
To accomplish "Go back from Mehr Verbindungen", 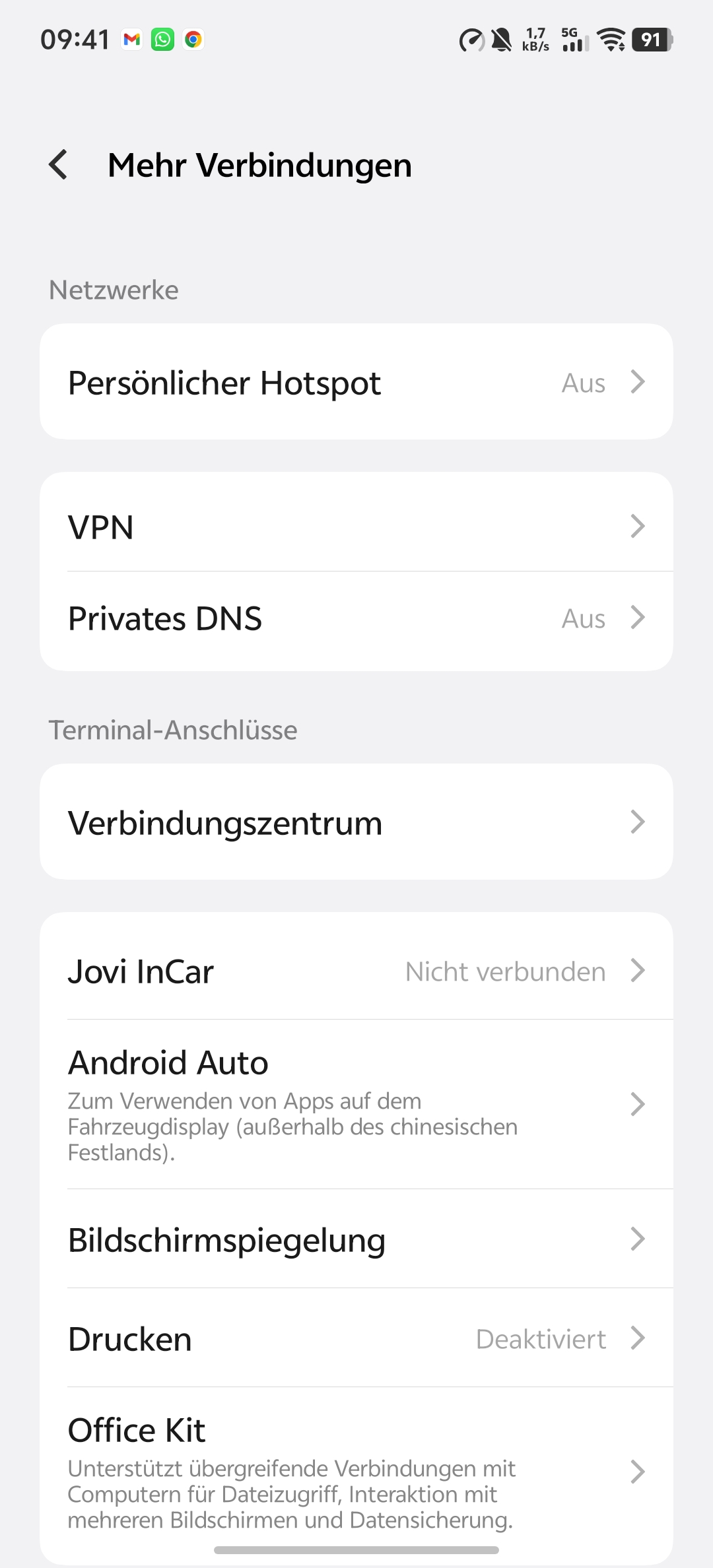I will [x=58, y=164].
